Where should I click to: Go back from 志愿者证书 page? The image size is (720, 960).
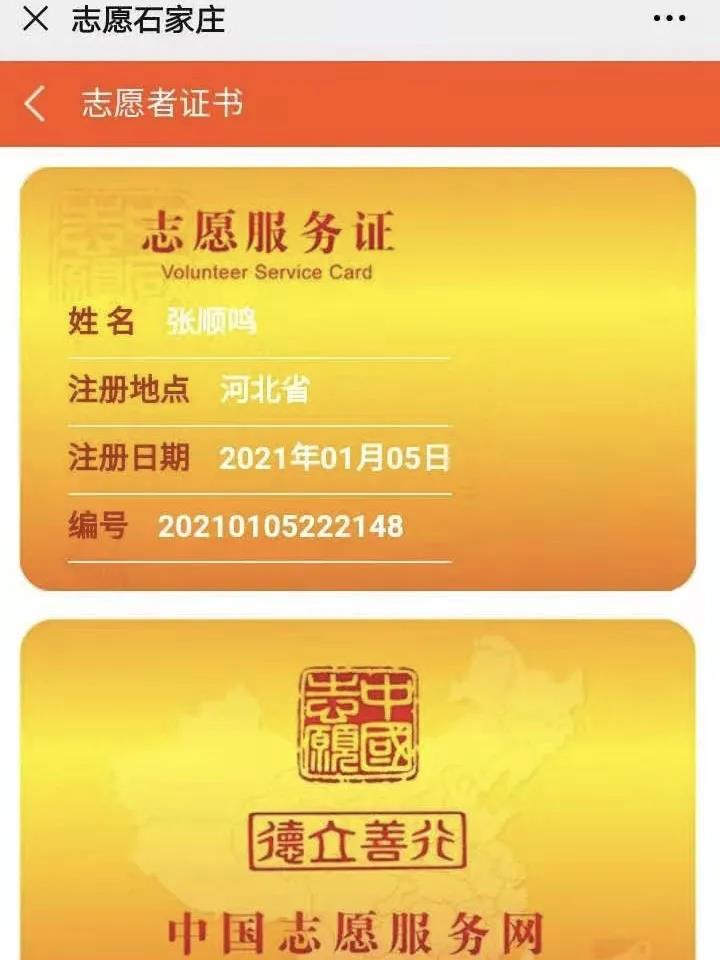pyautogui.click(x=36, y=103)
